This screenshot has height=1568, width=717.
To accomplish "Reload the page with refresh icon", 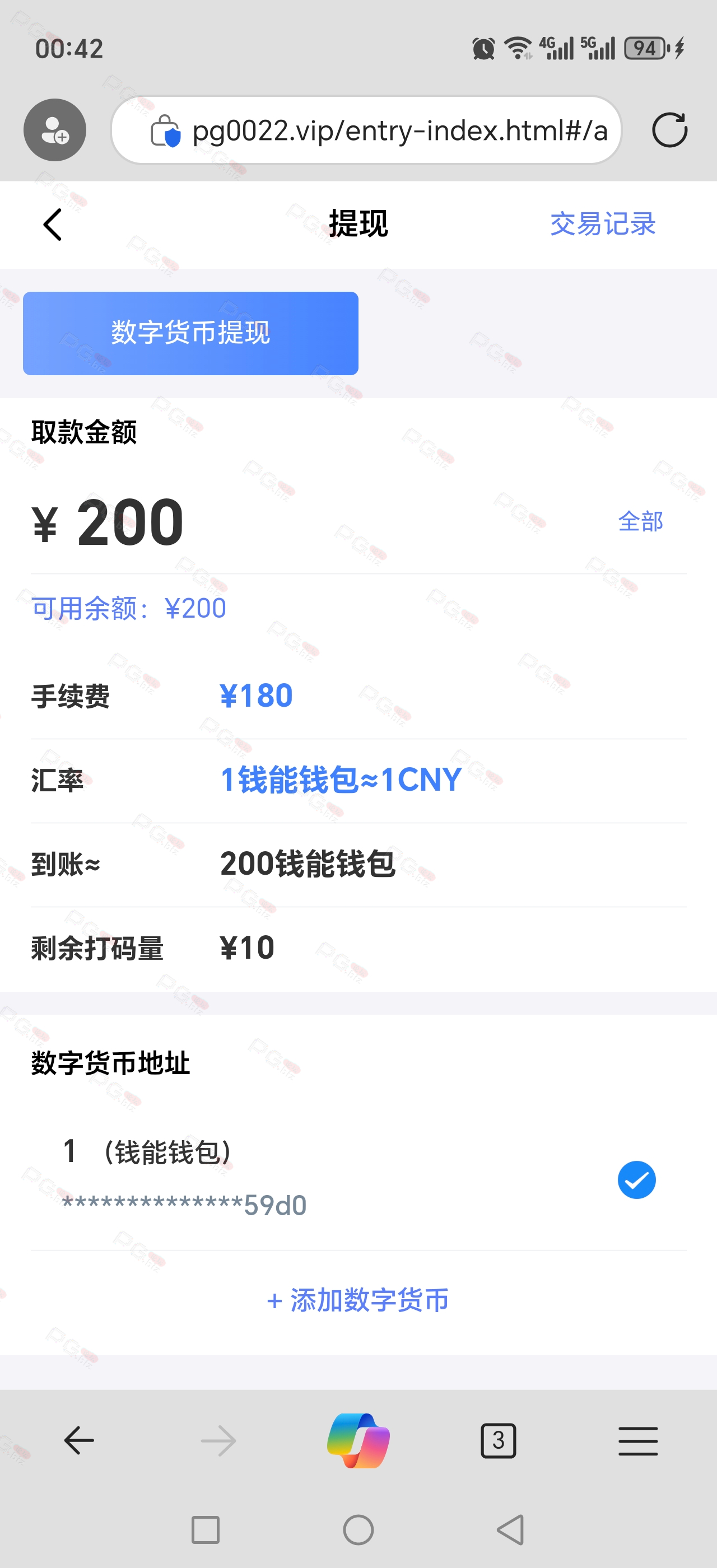I will pyautogui.click(x=669, y=130).
